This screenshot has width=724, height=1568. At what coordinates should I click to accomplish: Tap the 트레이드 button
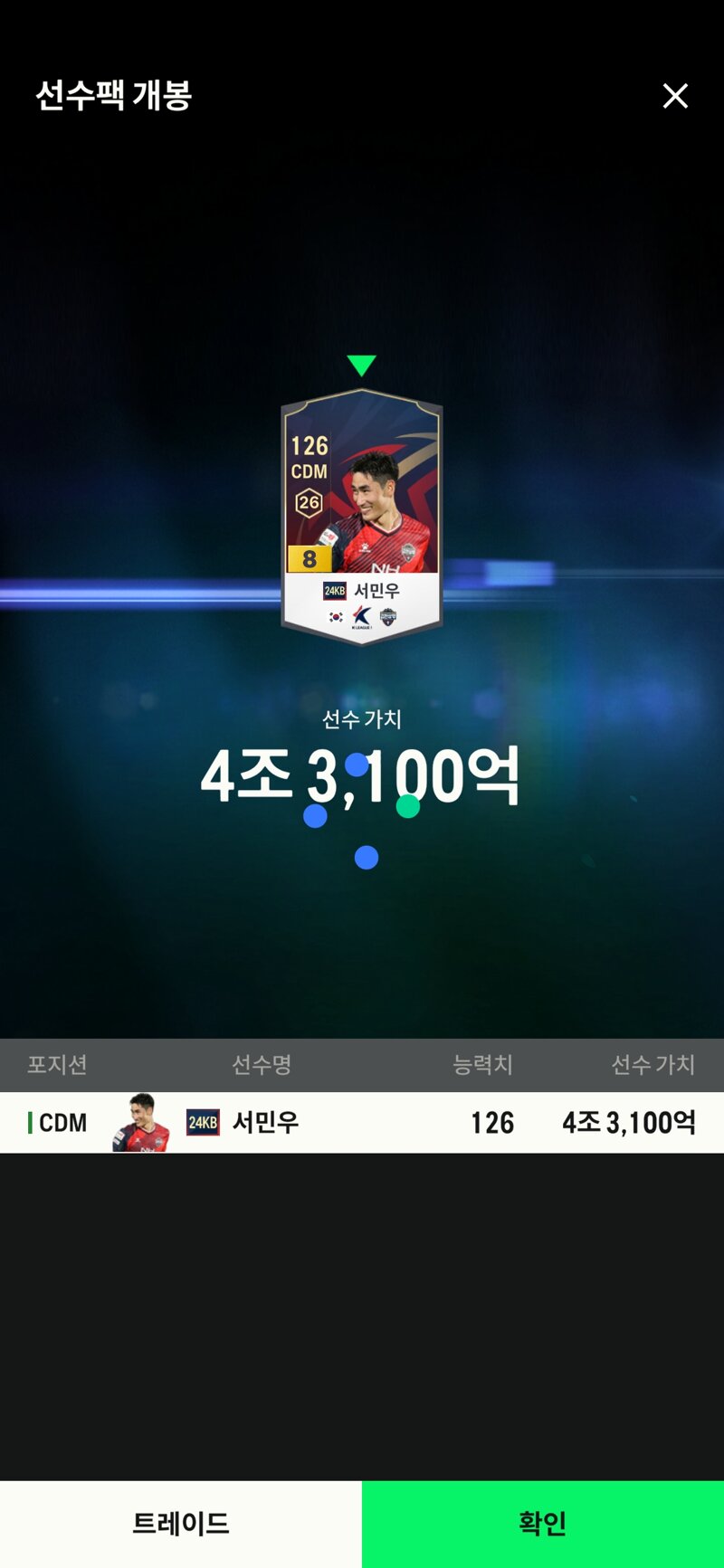pyautogui.click(x=181, y=1524)
